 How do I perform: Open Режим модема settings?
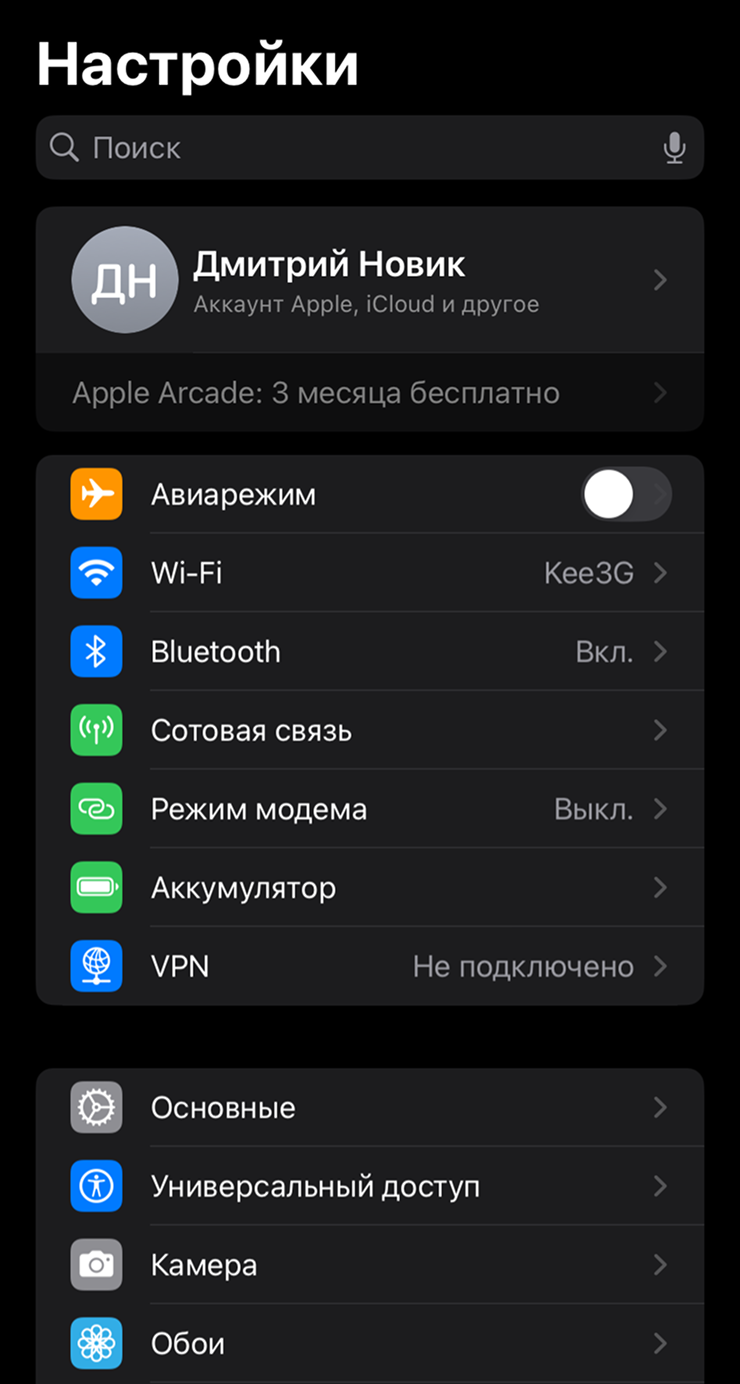pos(370,809)
